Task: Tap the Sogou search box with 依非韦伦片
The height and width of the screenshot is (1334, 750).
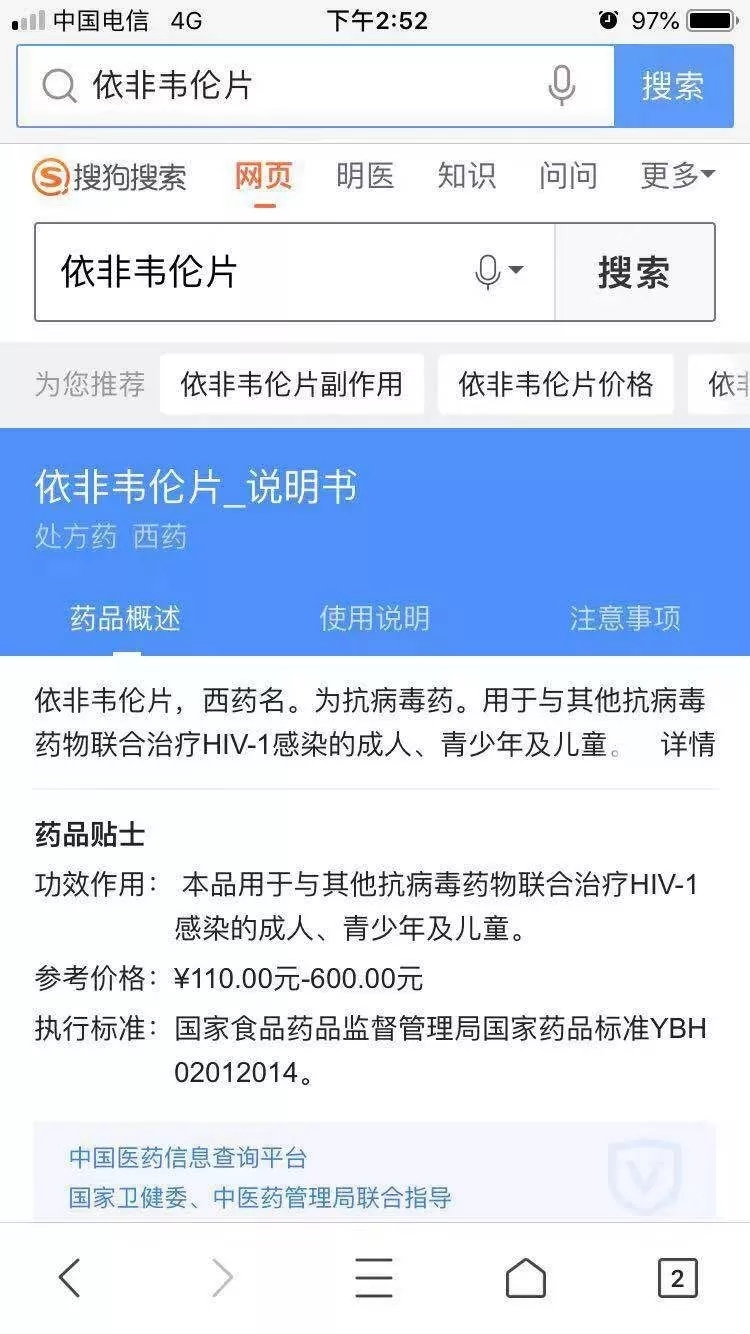Action: [250, 272]
